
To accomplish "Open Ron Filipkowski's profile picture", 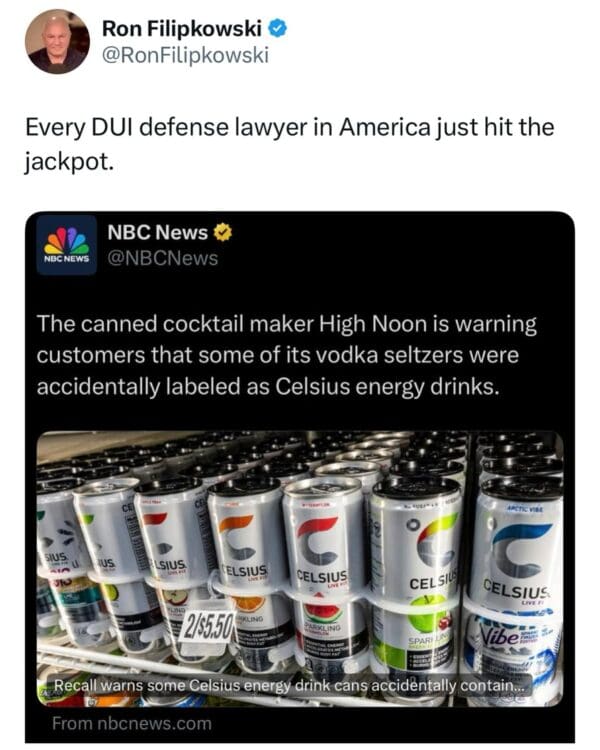I will (58, 43).
